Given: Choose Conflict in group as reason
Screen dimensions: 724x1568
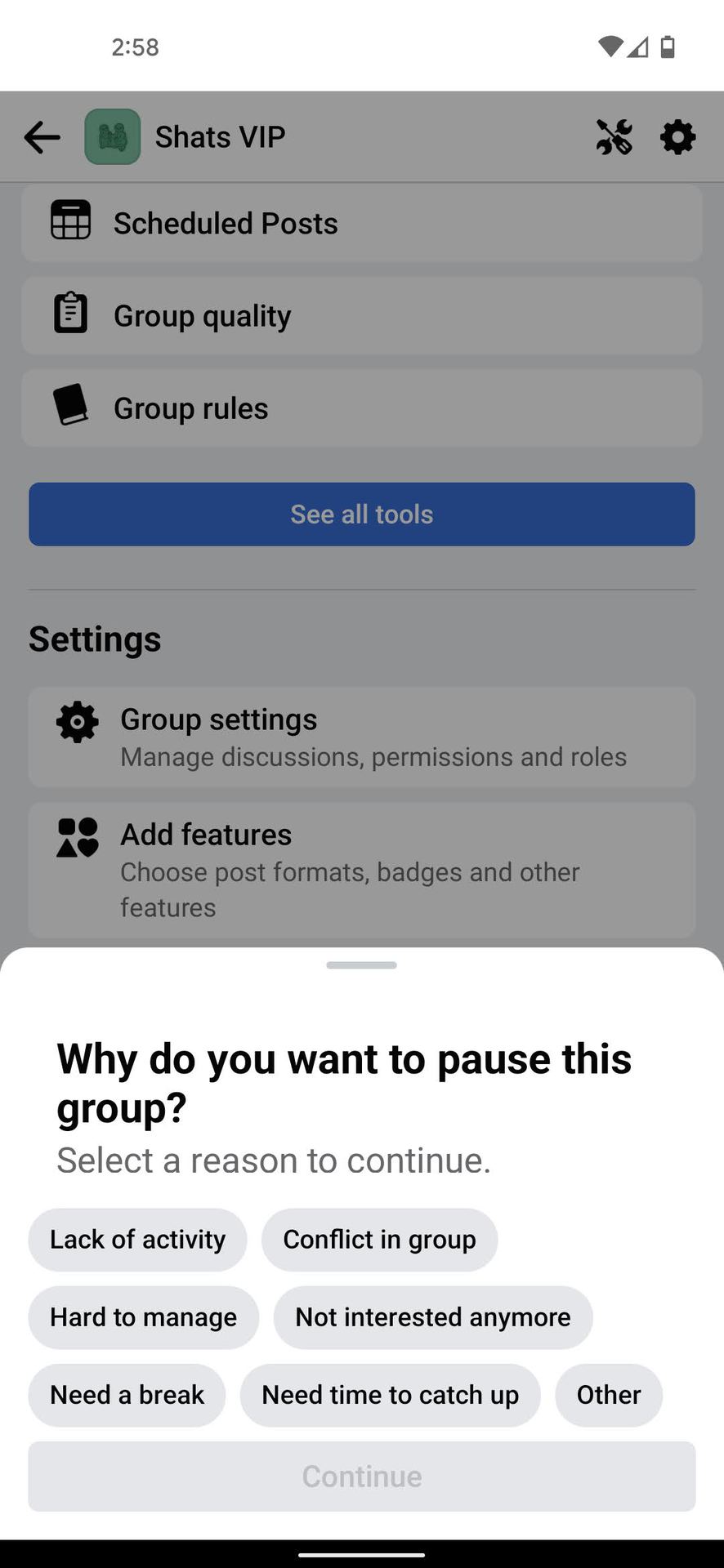Looking at the screenshot, I should (x=379, y=1240).
